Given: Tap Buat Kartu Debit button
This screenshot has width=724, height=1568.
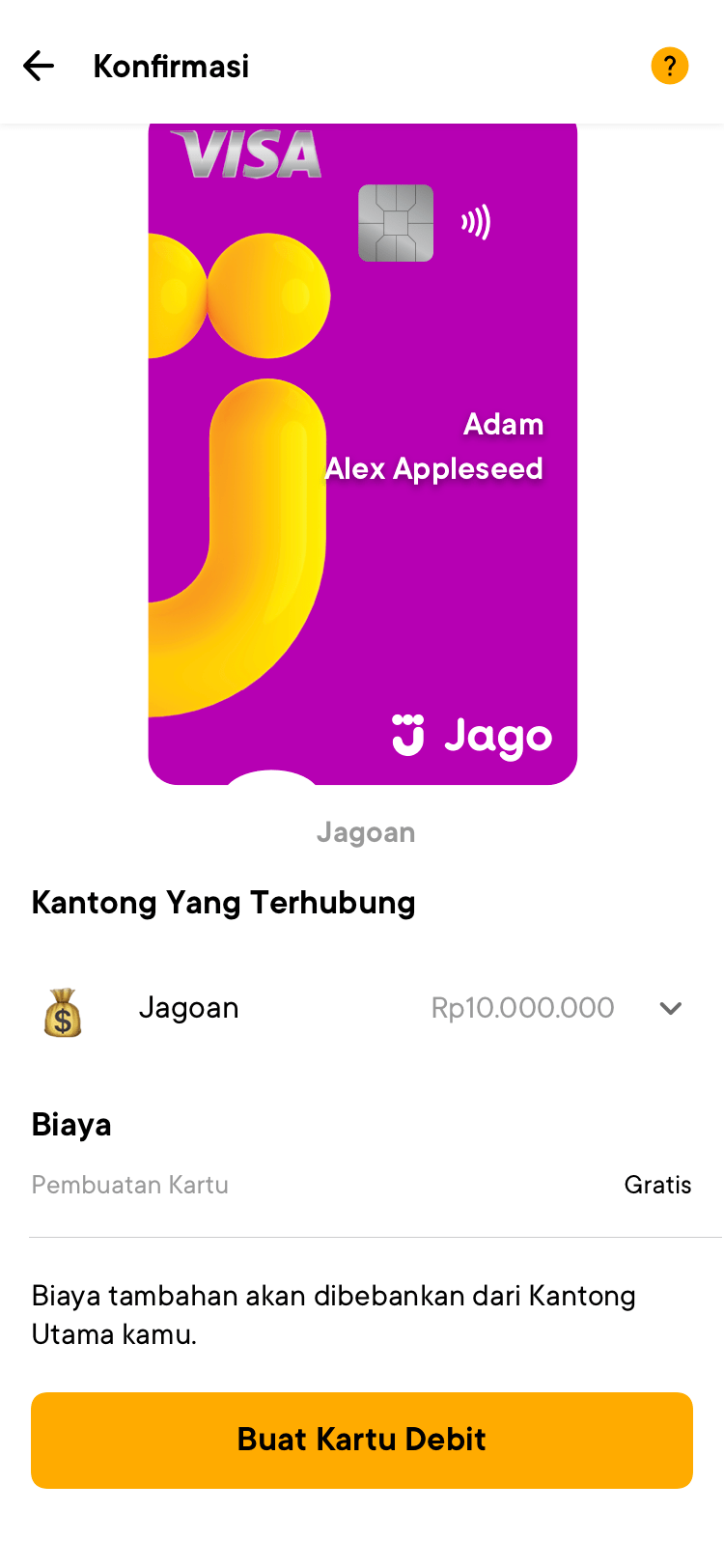Looking at the screenshot, I should 362,1440.
